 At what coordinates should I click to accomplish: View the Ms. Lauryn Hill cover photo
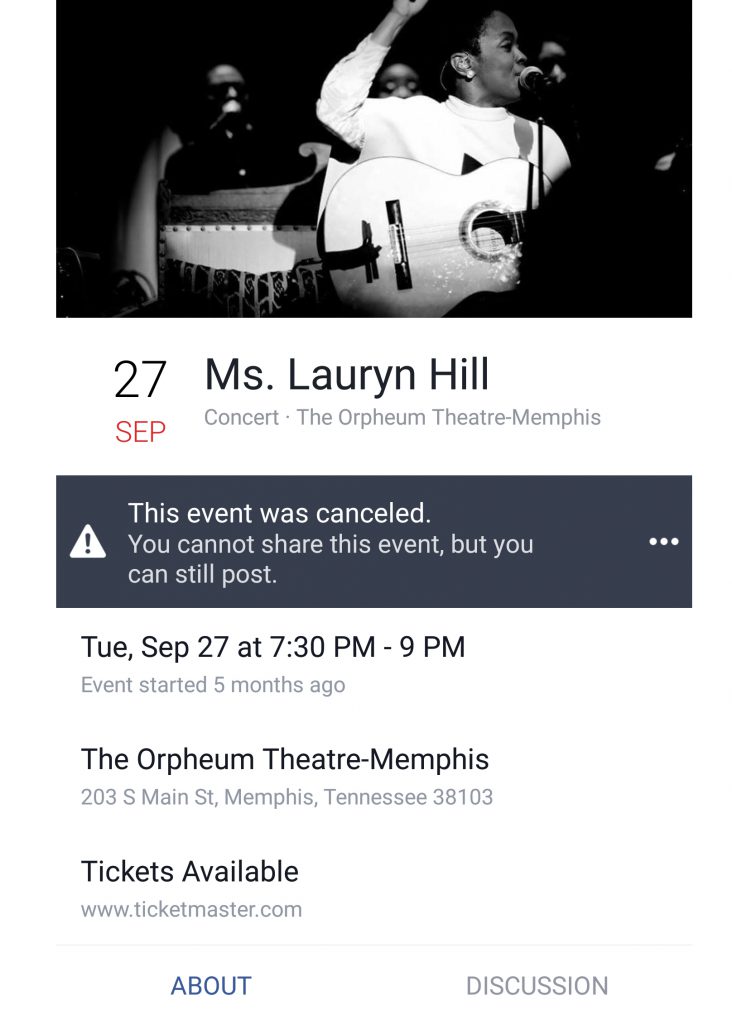pos(373,160)
